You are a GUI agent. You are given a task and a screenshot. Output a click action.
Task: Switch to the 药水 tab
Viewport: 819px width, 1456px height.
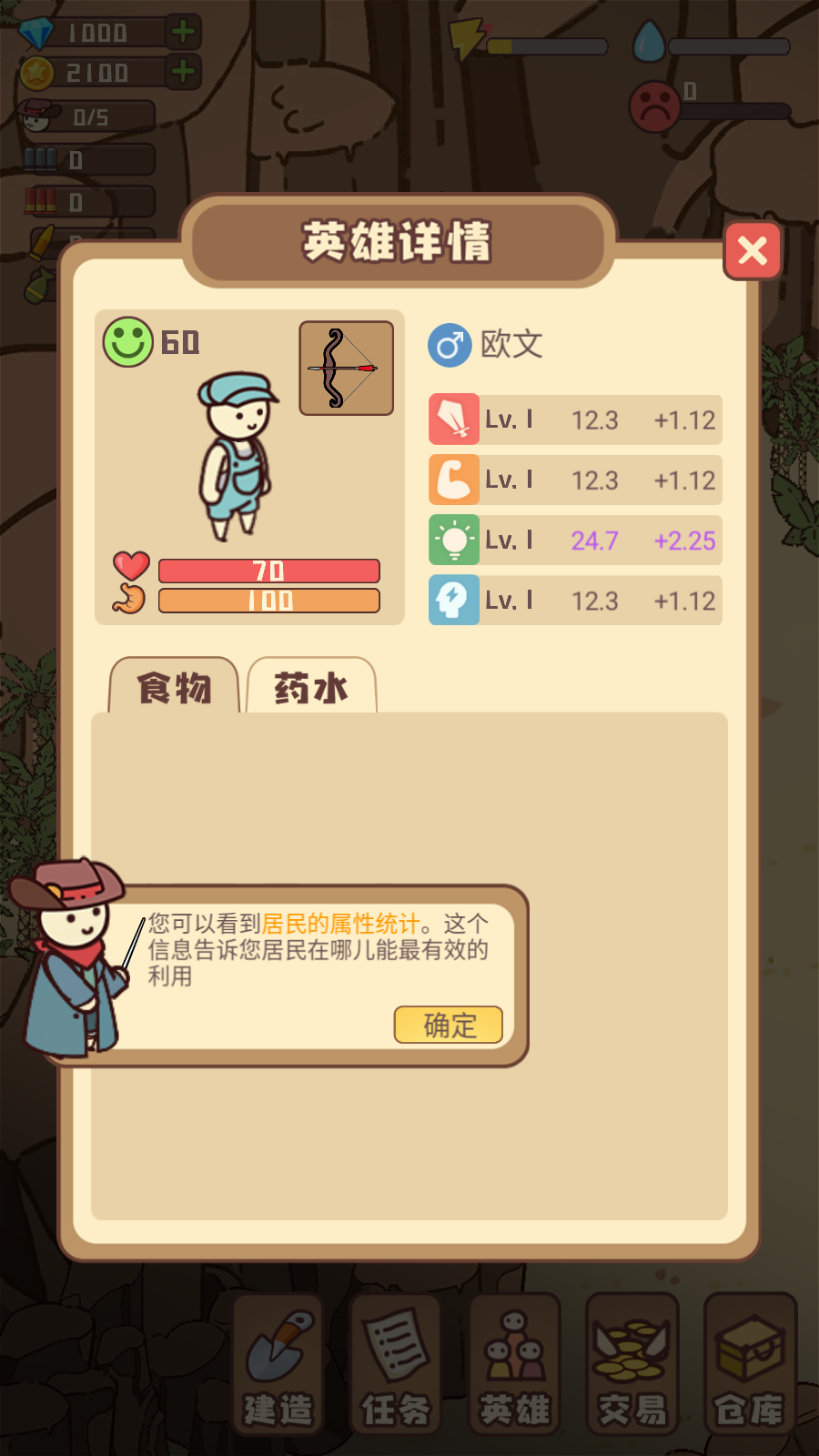click(311, 687)
